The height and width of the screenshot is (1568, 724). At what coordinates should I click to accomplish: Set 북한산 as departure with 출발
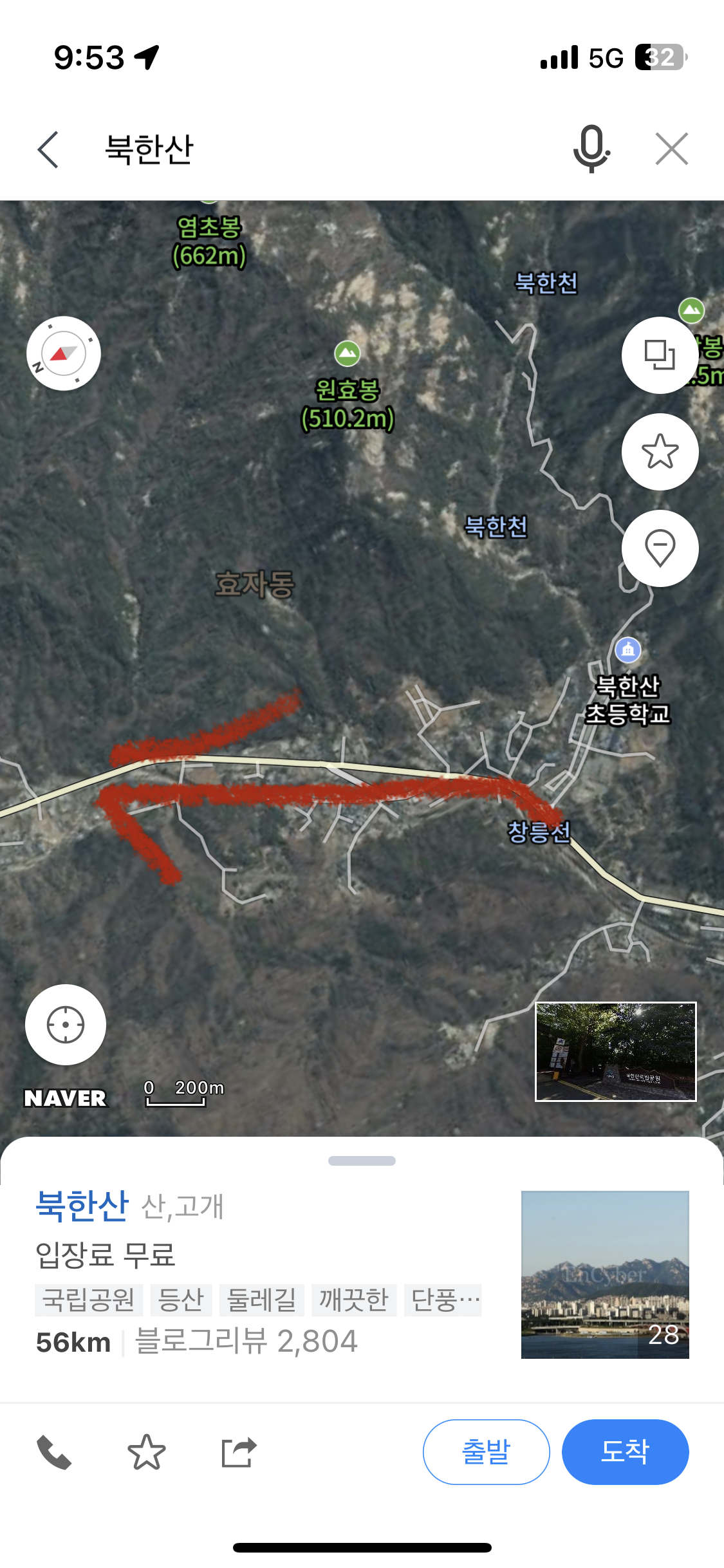pos(486,1452)
